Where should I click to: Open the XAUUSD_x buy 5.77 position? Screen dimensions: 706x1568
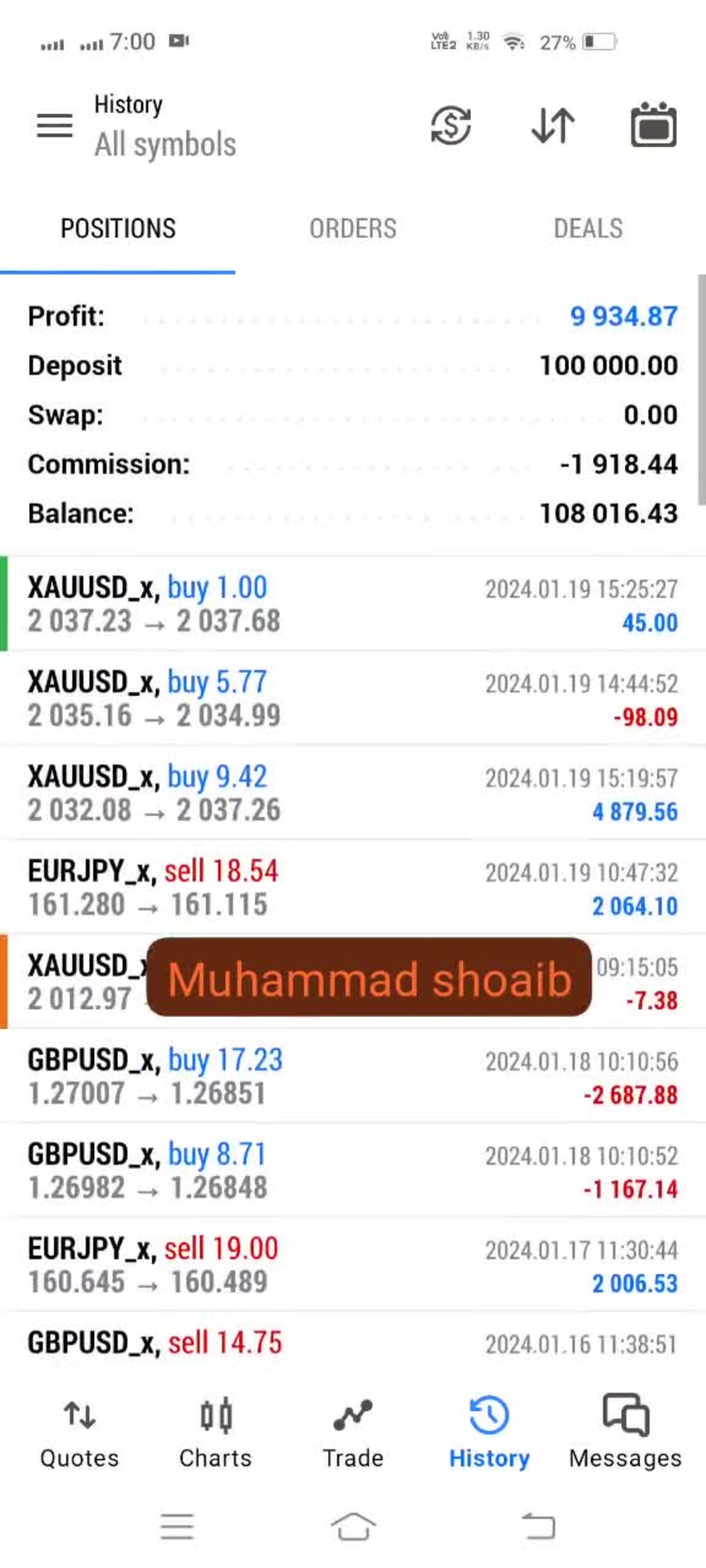pos(353,699)
